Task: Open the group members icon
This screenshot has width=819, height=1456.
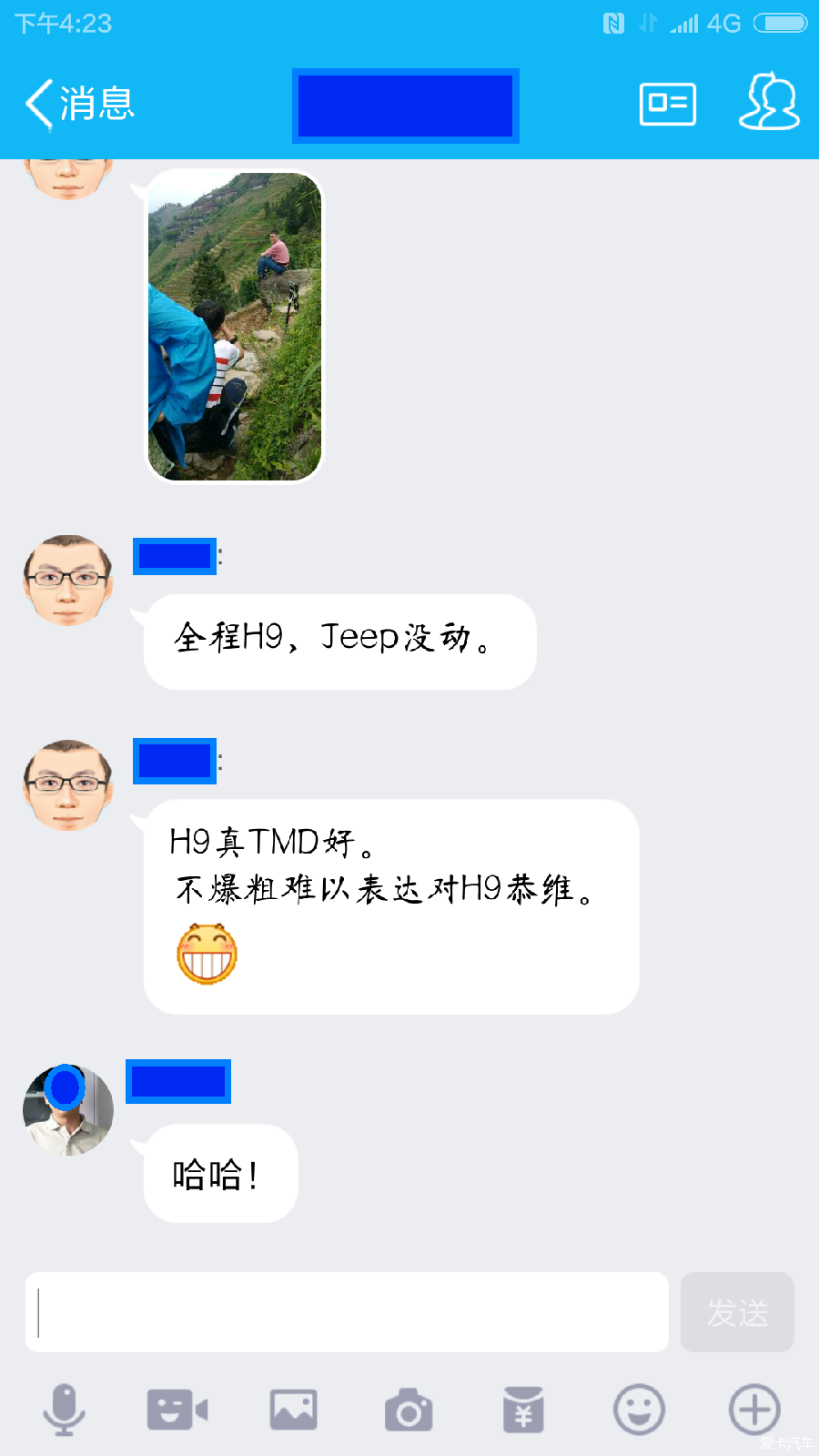Action: click(769, 102)
